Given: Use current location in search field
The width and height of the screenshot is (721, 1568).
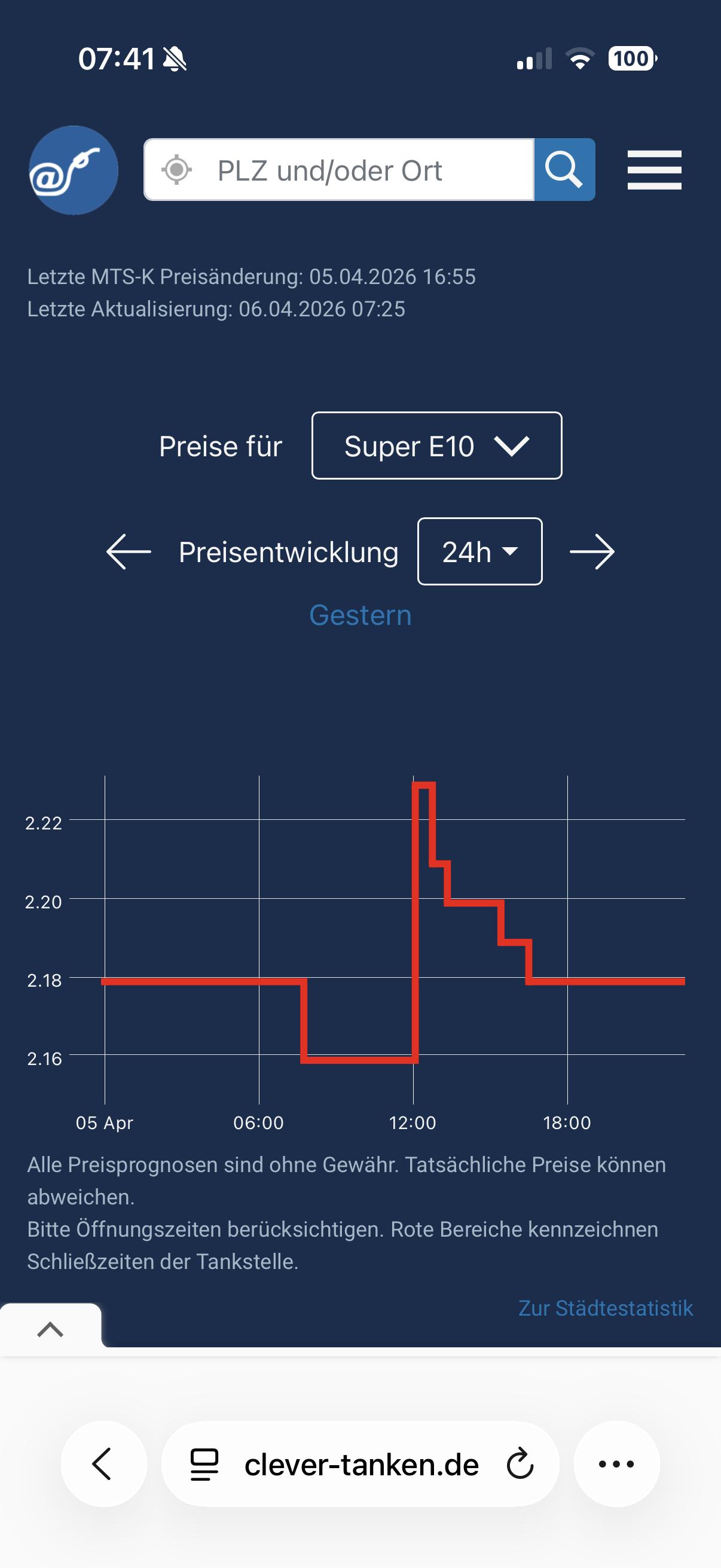Looking at the screenshot, I should [x=176, y=170].
